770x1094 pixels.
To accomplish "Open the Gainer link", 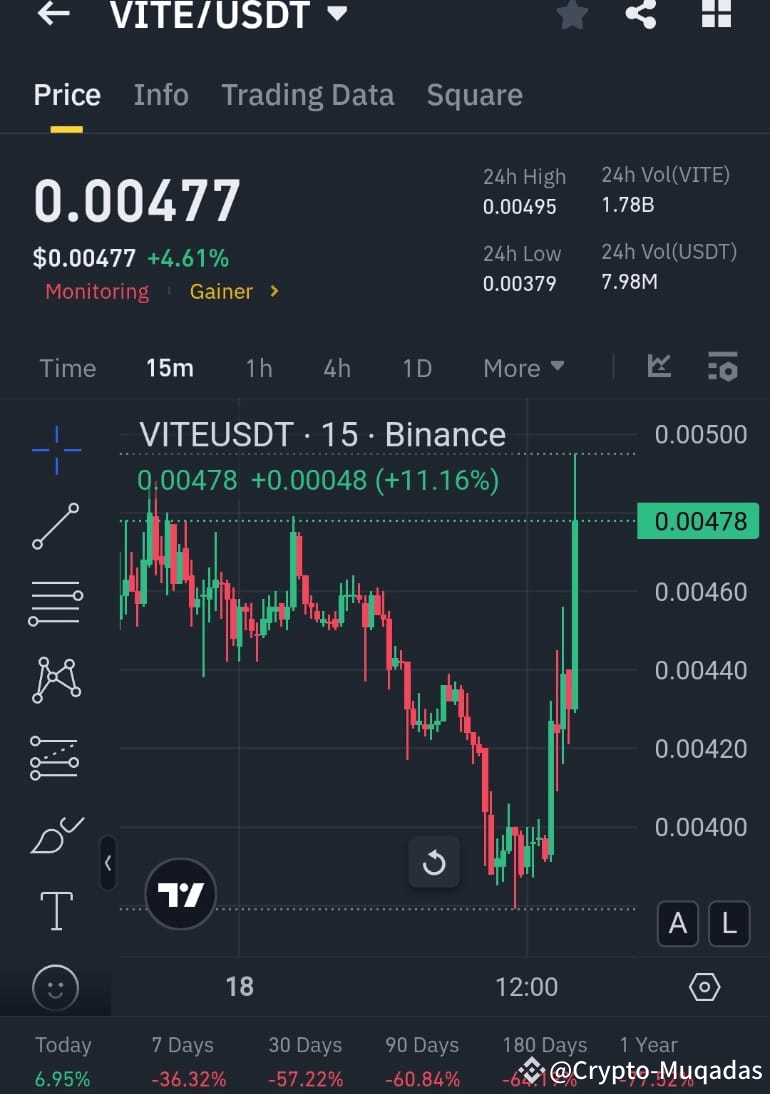I will point(221,292).
